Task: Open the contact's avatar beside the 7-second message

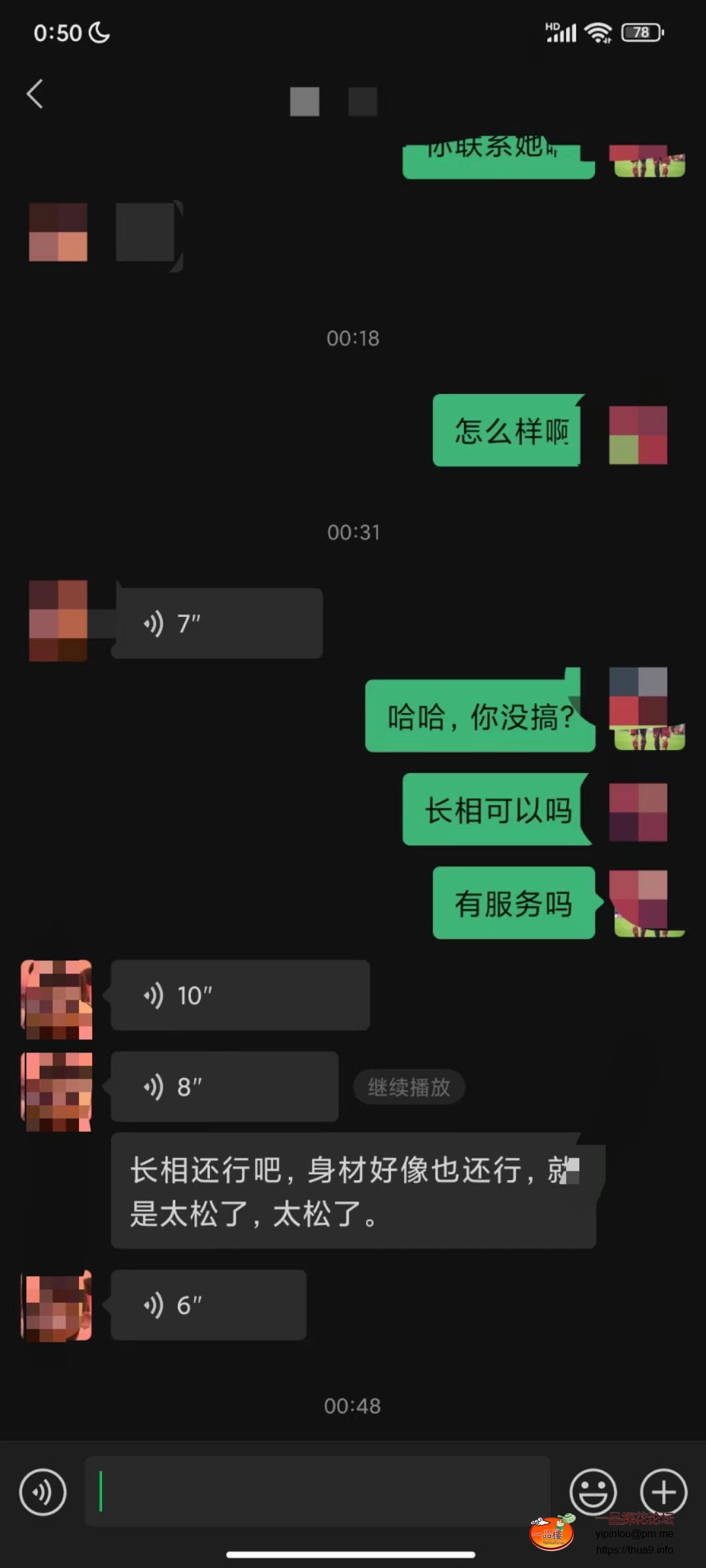Action: [x=58, y=621]
